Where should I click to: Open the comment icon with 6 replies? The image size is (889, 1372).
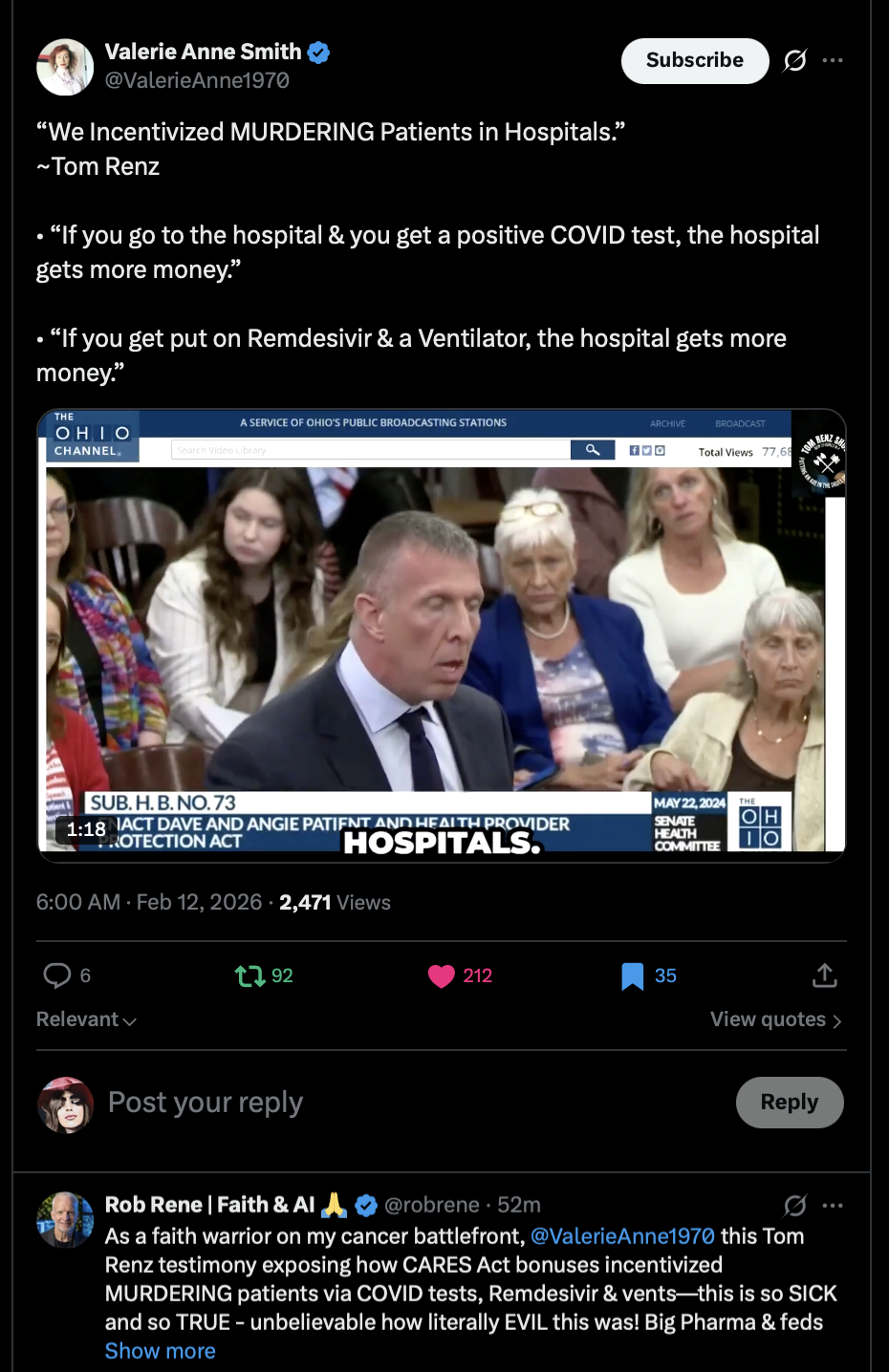click(57, 975)
